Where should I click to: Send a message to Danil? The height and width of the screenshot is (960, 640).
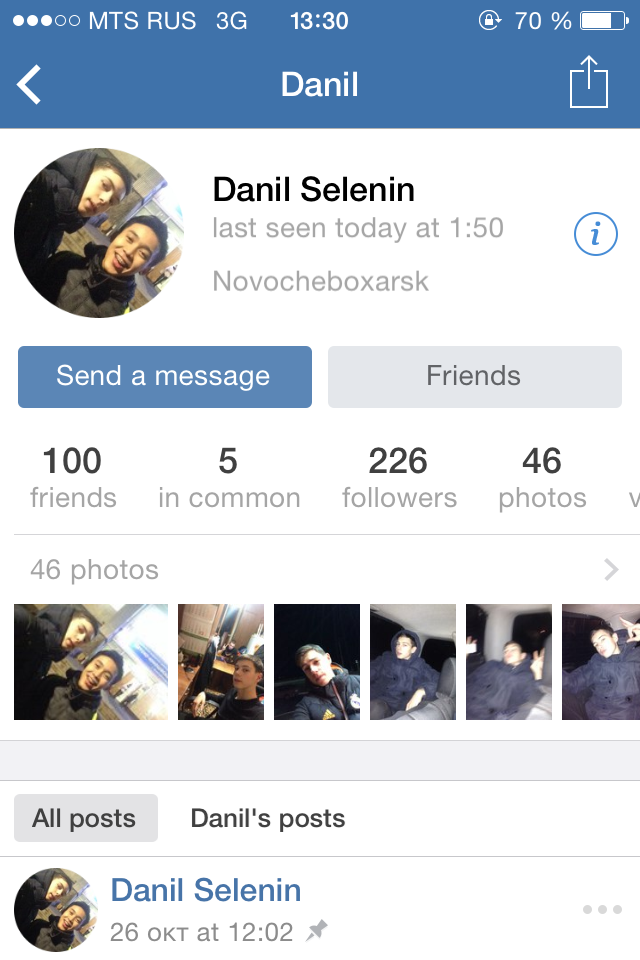pos(165,377)
